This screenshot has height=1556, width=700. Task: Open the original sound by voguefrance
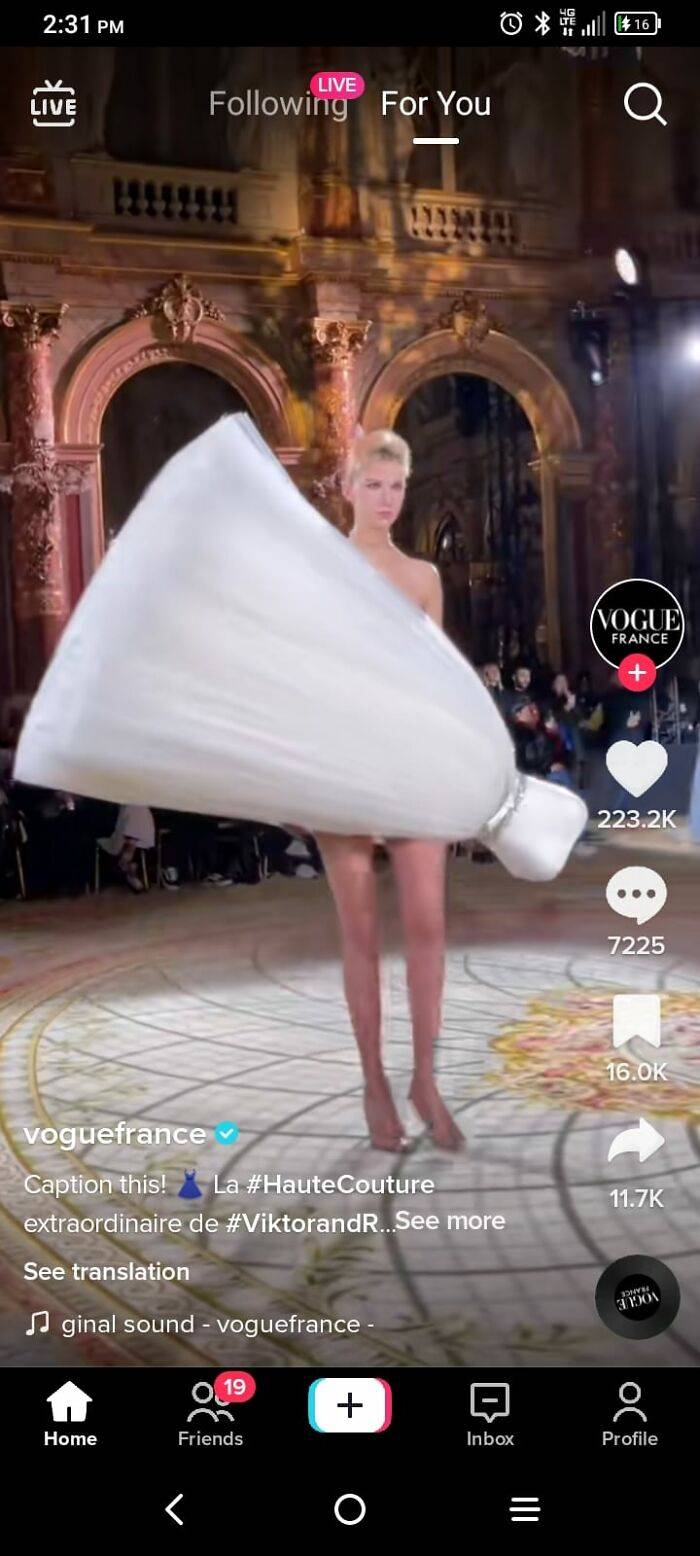tap(215, 1325)
